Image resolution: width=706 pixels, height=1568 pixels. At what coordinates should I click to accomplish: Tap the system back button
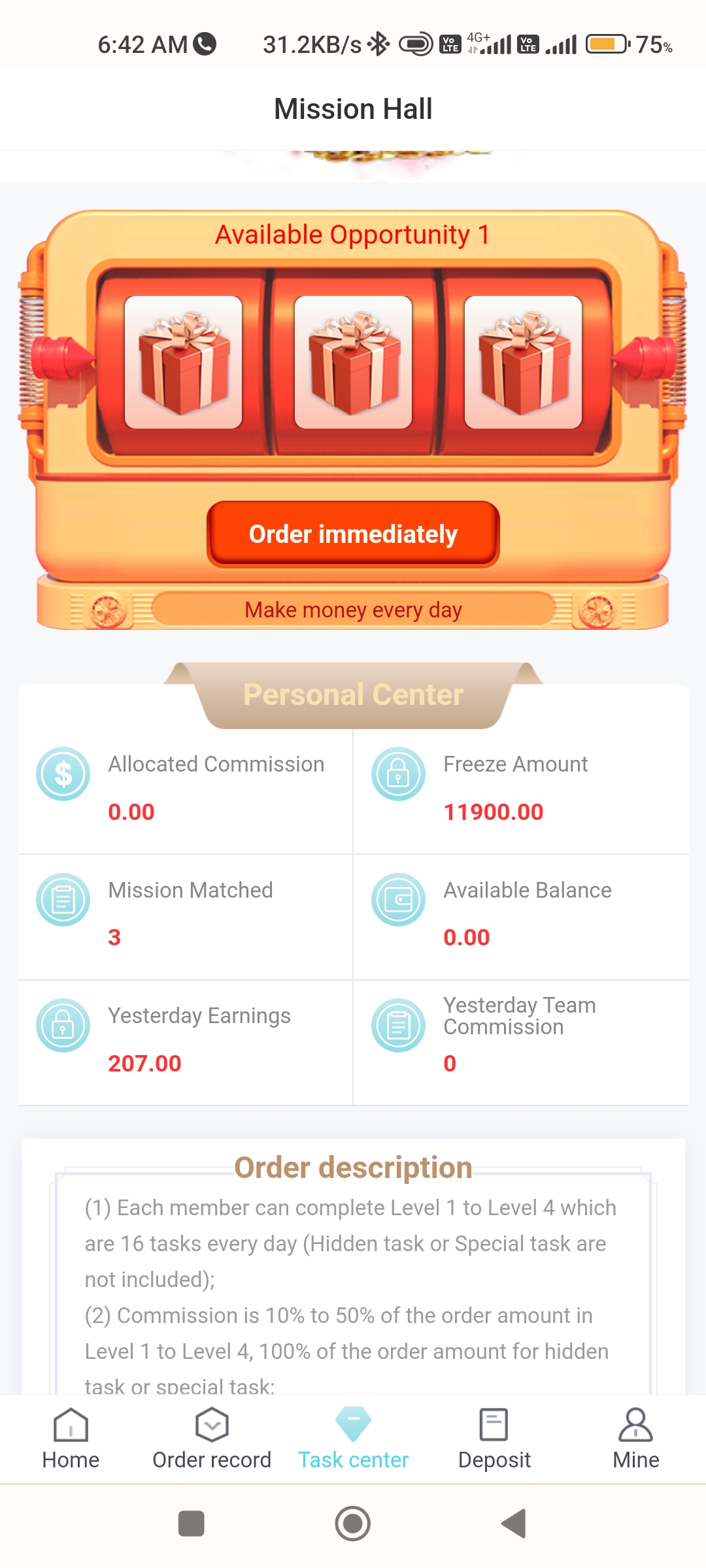coord(514,1524)
